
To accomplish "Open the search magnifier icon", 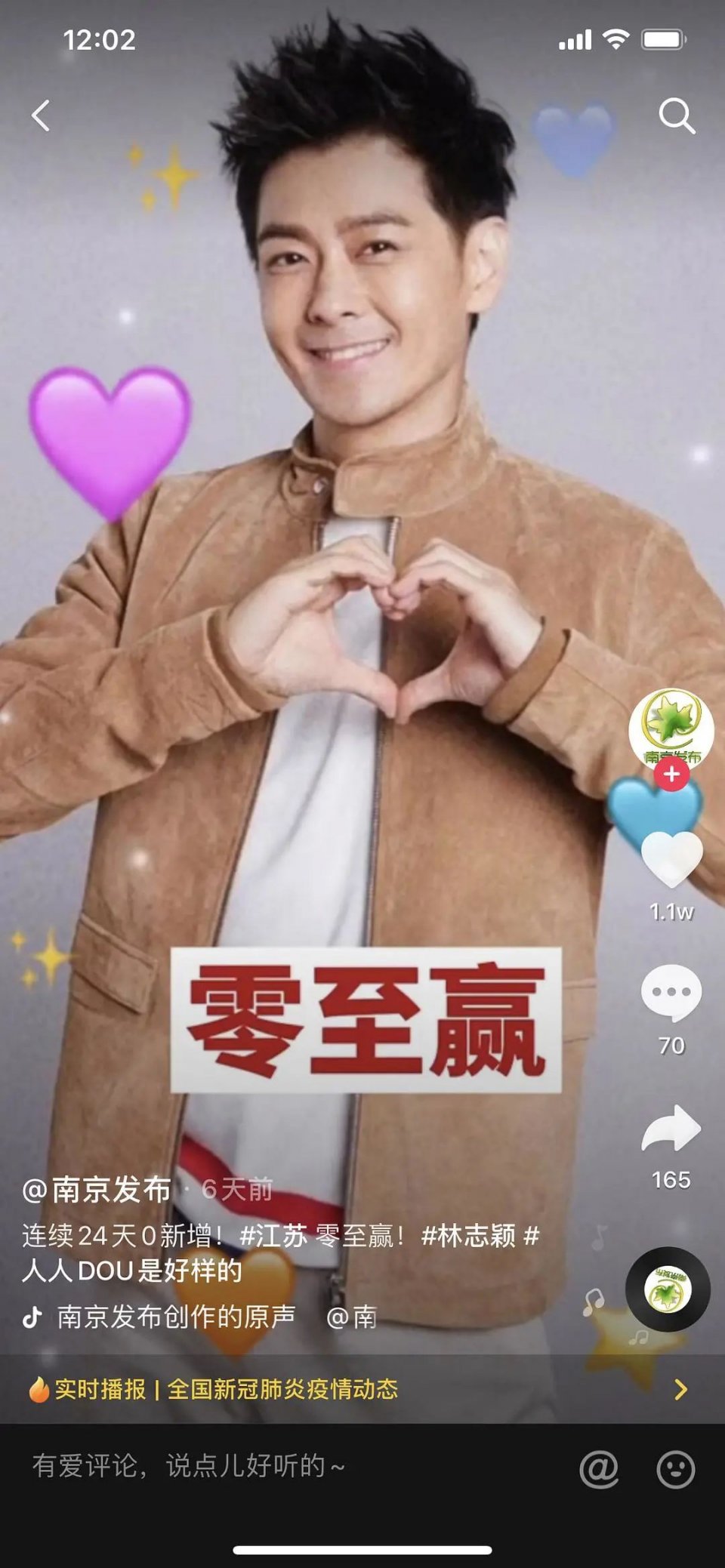I will coord(676,116).
